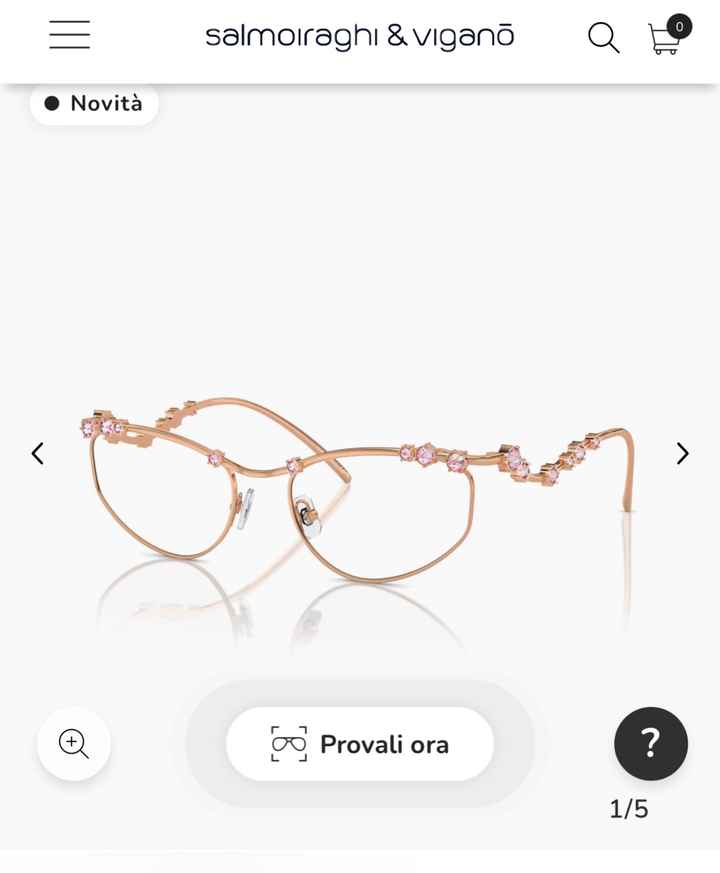This screenshot has width=720, height=873.
Task: Open the hamburger menu
Action: pos(69,35)
